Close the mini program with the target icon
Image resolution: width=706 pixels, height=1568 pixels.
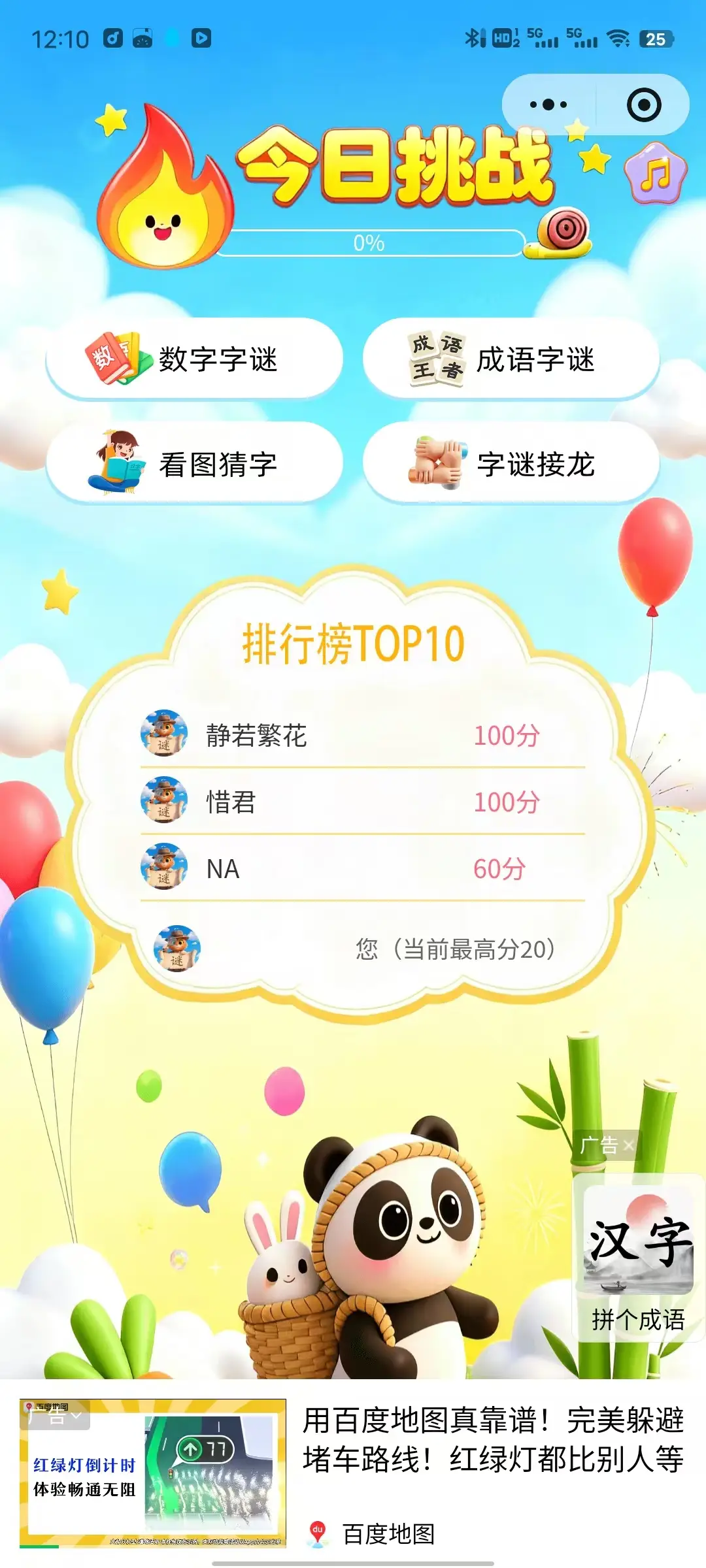click(644, 105)
